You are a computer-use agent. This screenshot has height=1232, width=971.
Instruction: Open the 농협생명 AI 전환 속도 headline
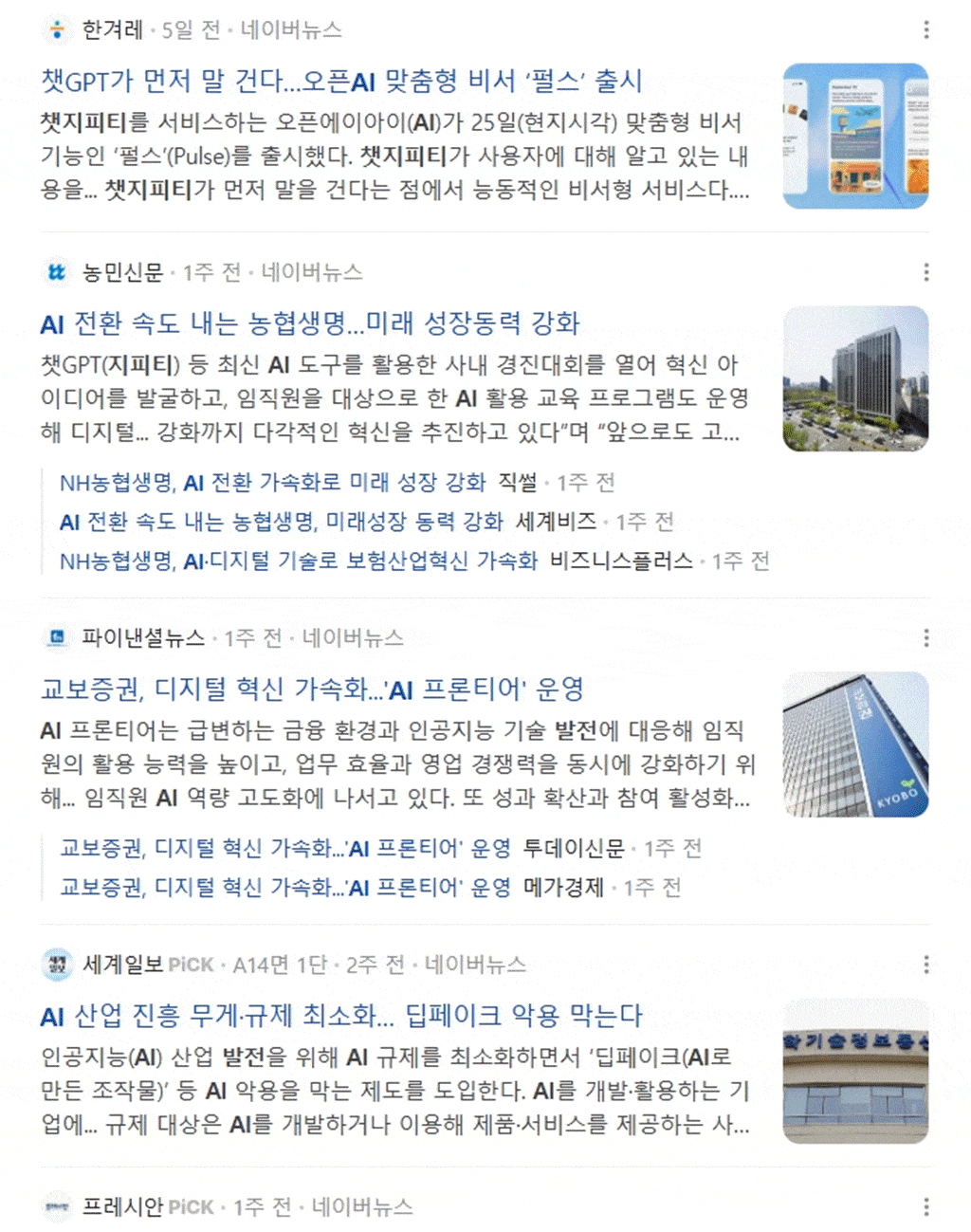click(310, 323)
